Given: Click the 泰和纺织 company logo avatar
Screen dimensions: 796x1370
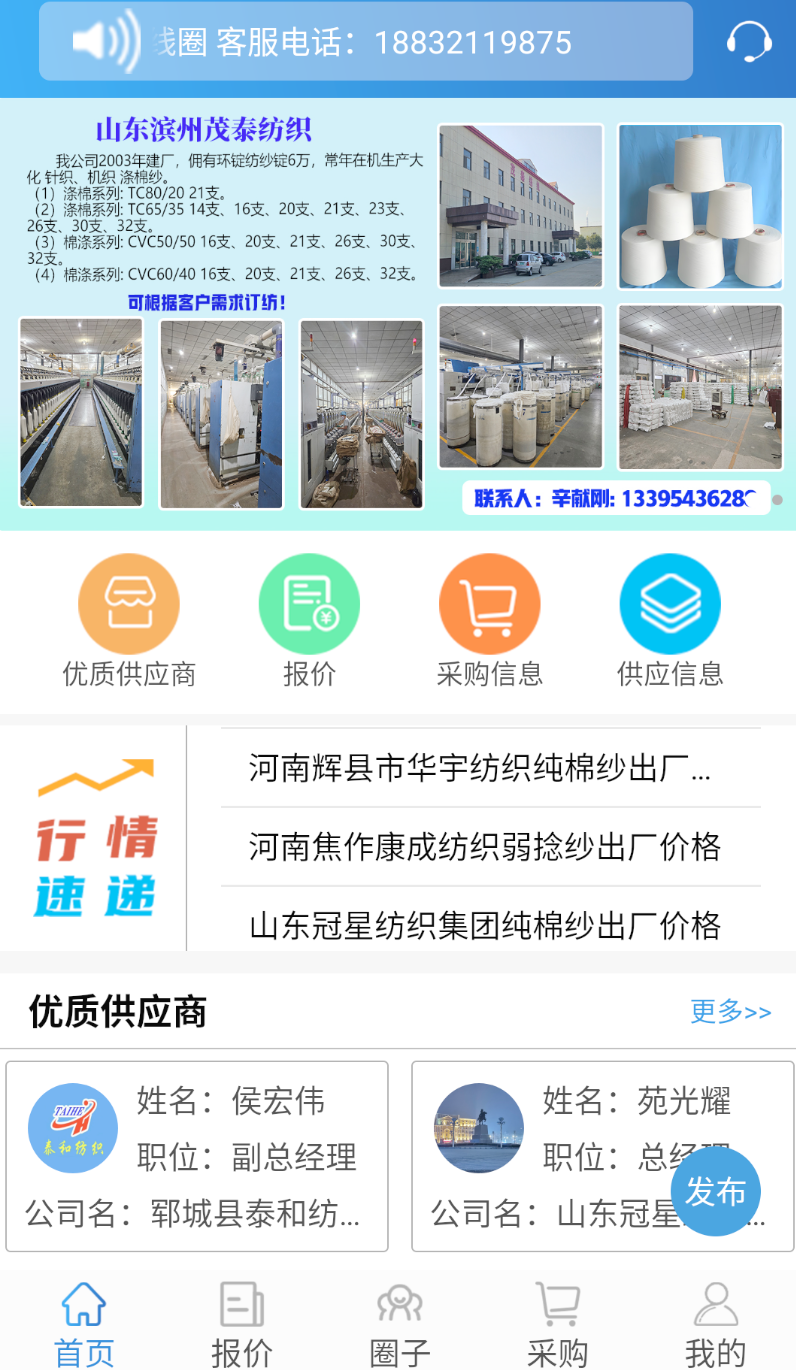Looking at the screenshot, I should point(72,1127).
